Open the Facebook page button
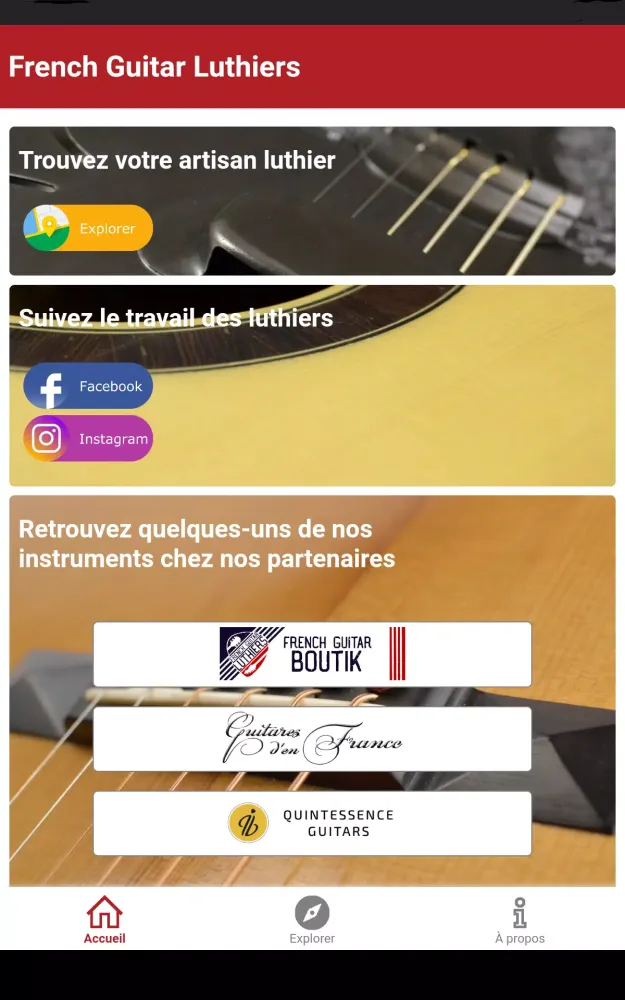 click(x=88, y=386)
